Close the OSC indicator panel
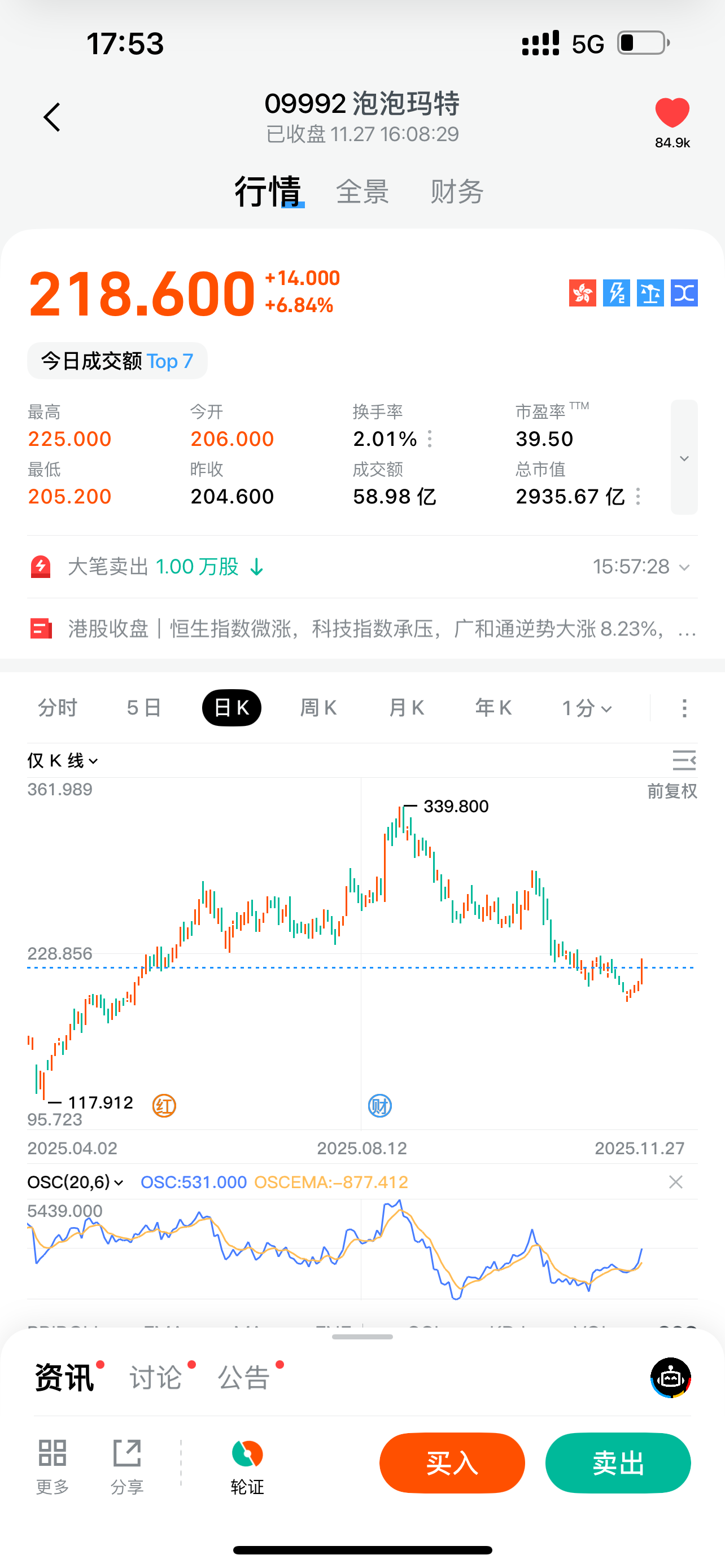This screenshot has width=725, height=1568. tap(676, 1182)
